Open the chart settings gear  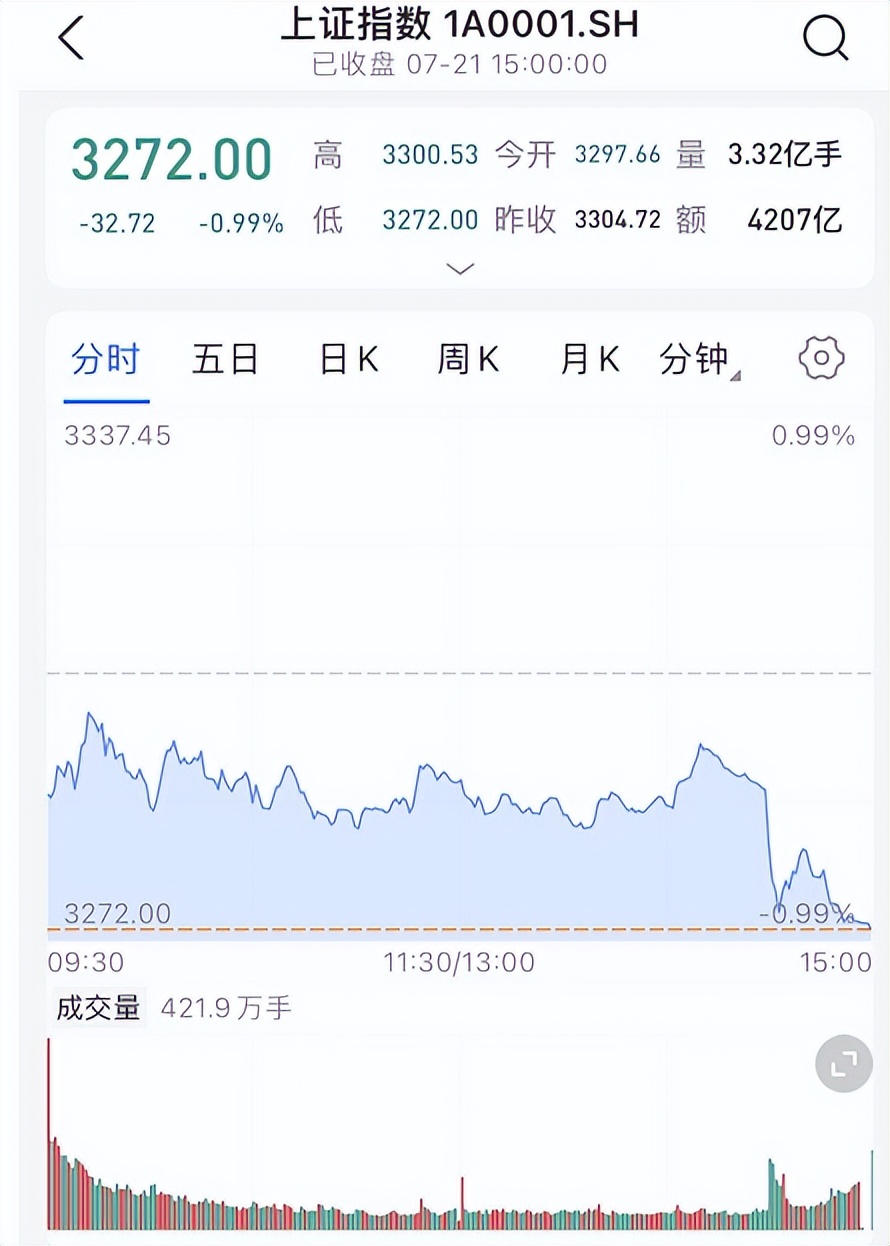click(x=820, y=360)
